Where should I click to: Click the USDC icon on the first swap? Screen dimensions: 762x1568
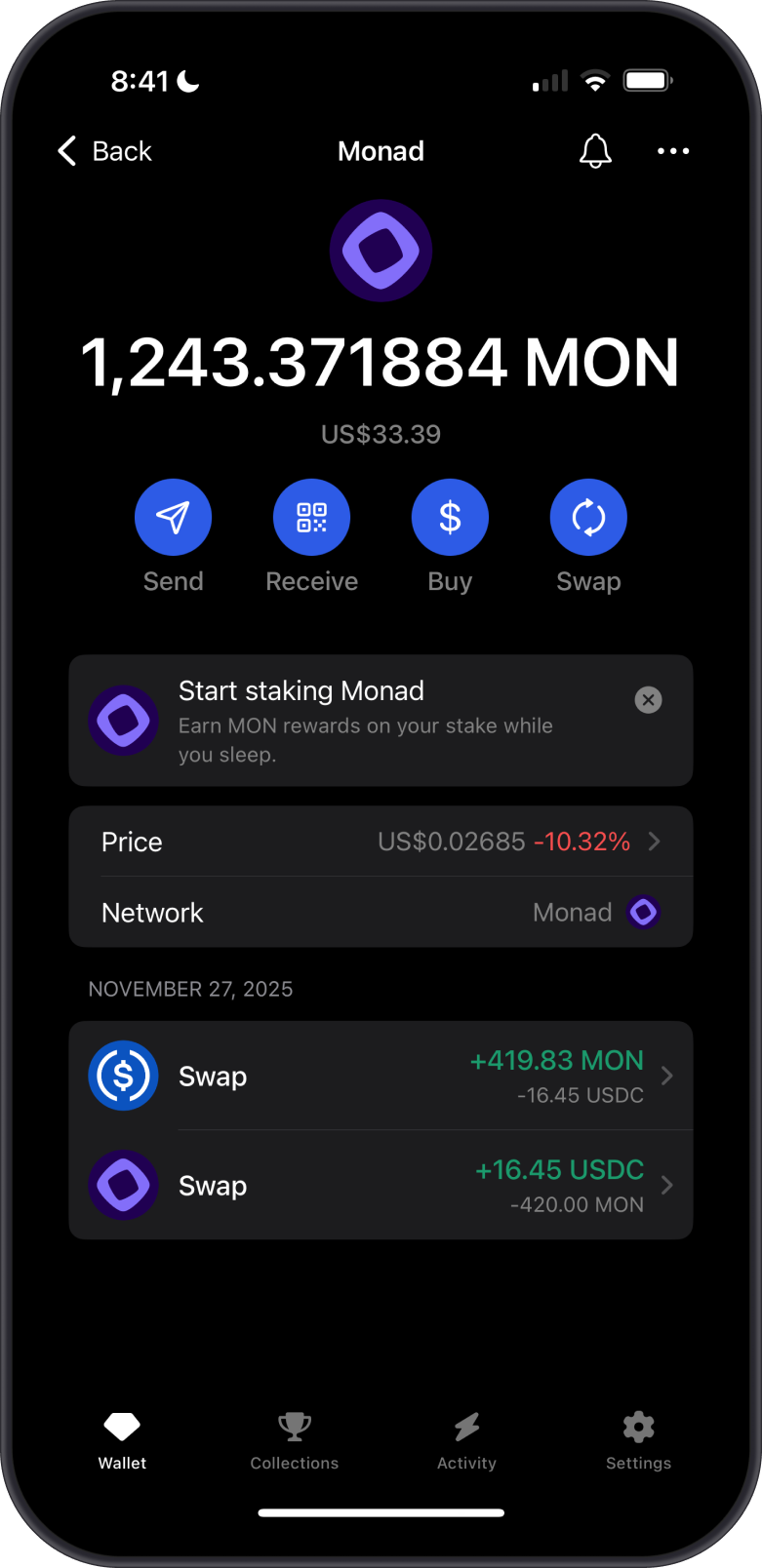pyautogui.click(x=123, y=1076)
